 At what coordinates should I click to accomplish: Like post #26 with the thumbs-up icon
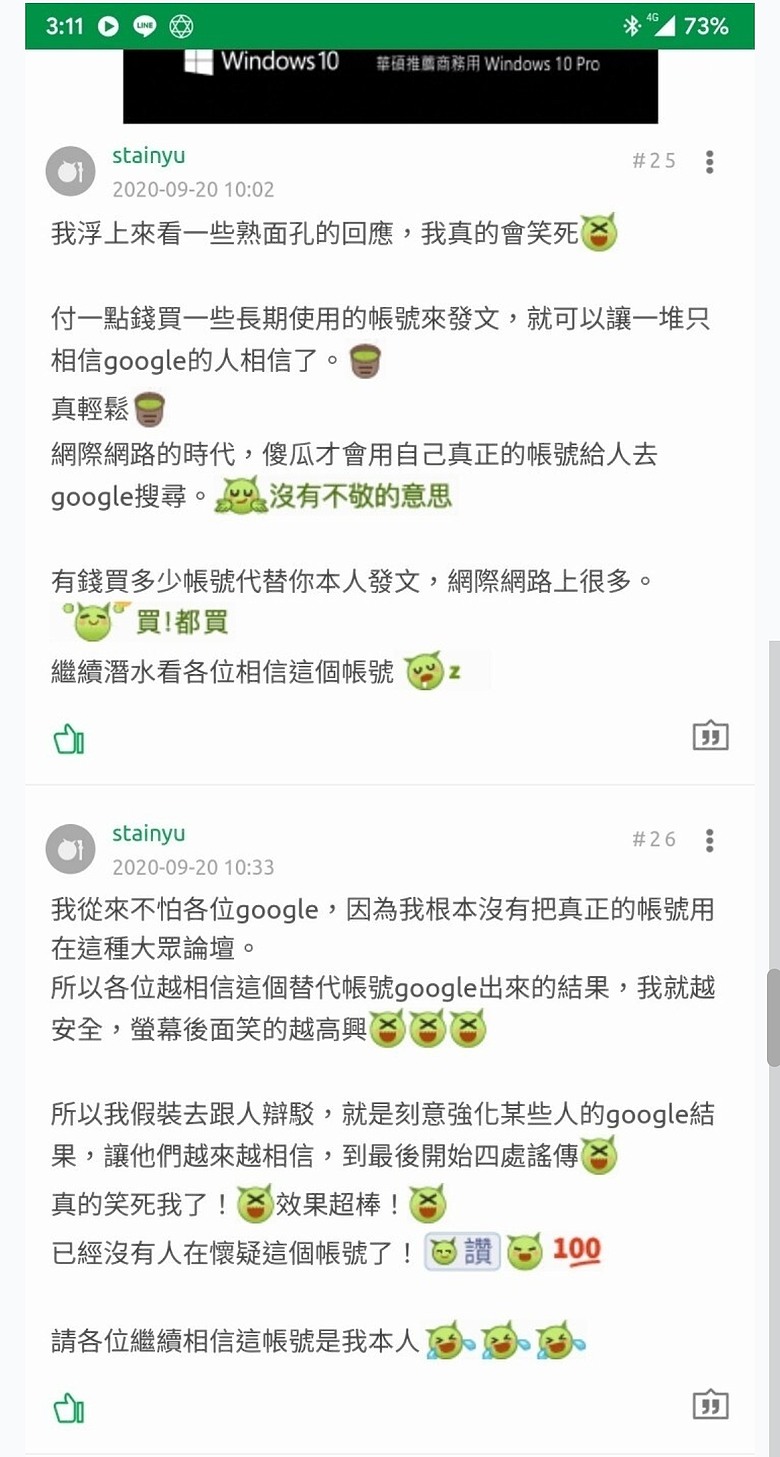click(x=69, y=1408)
